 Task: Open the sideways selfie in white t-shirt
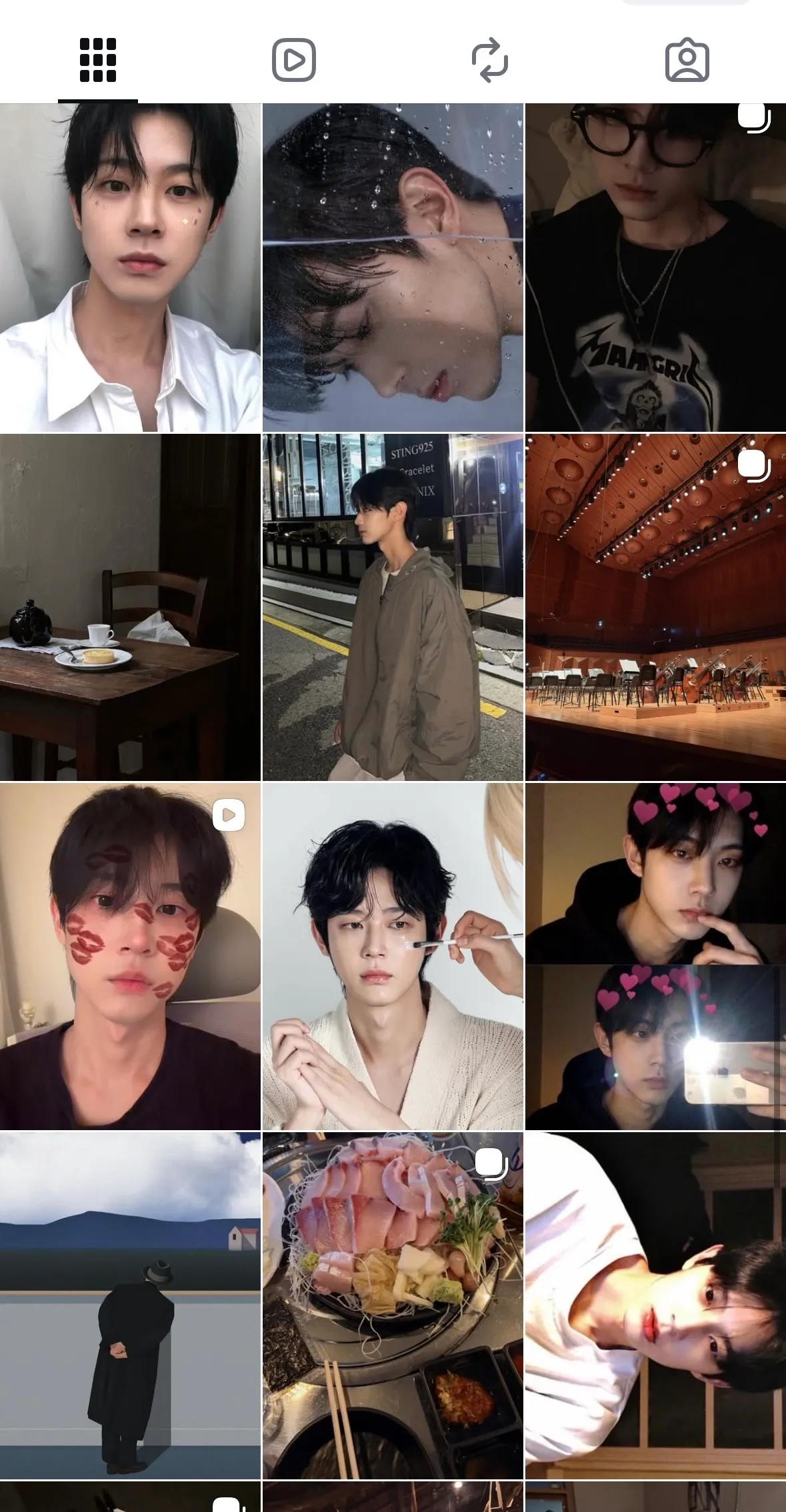655,1305
